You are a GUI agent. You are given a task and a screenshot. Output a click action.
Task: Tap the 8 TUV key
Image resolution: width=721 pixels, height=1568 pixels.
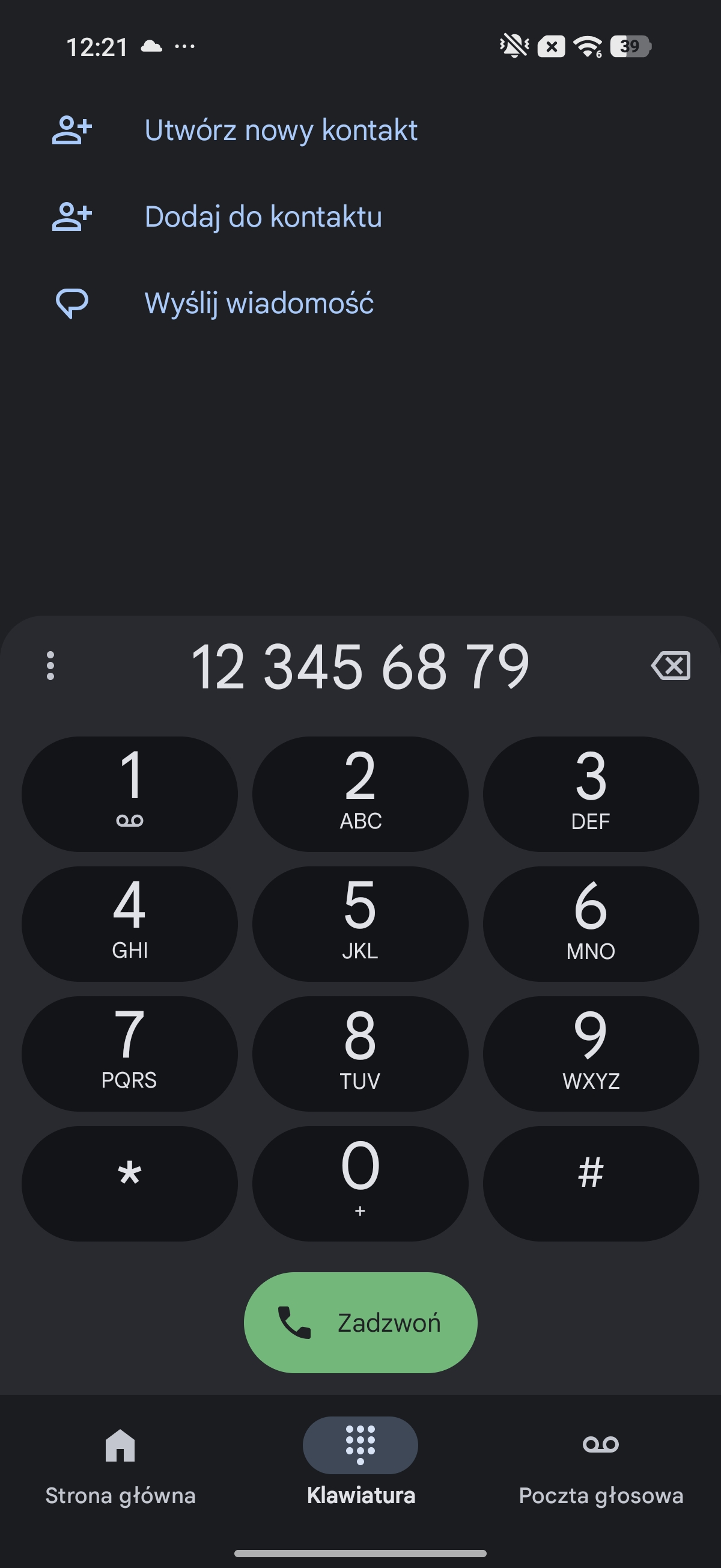360,1054
